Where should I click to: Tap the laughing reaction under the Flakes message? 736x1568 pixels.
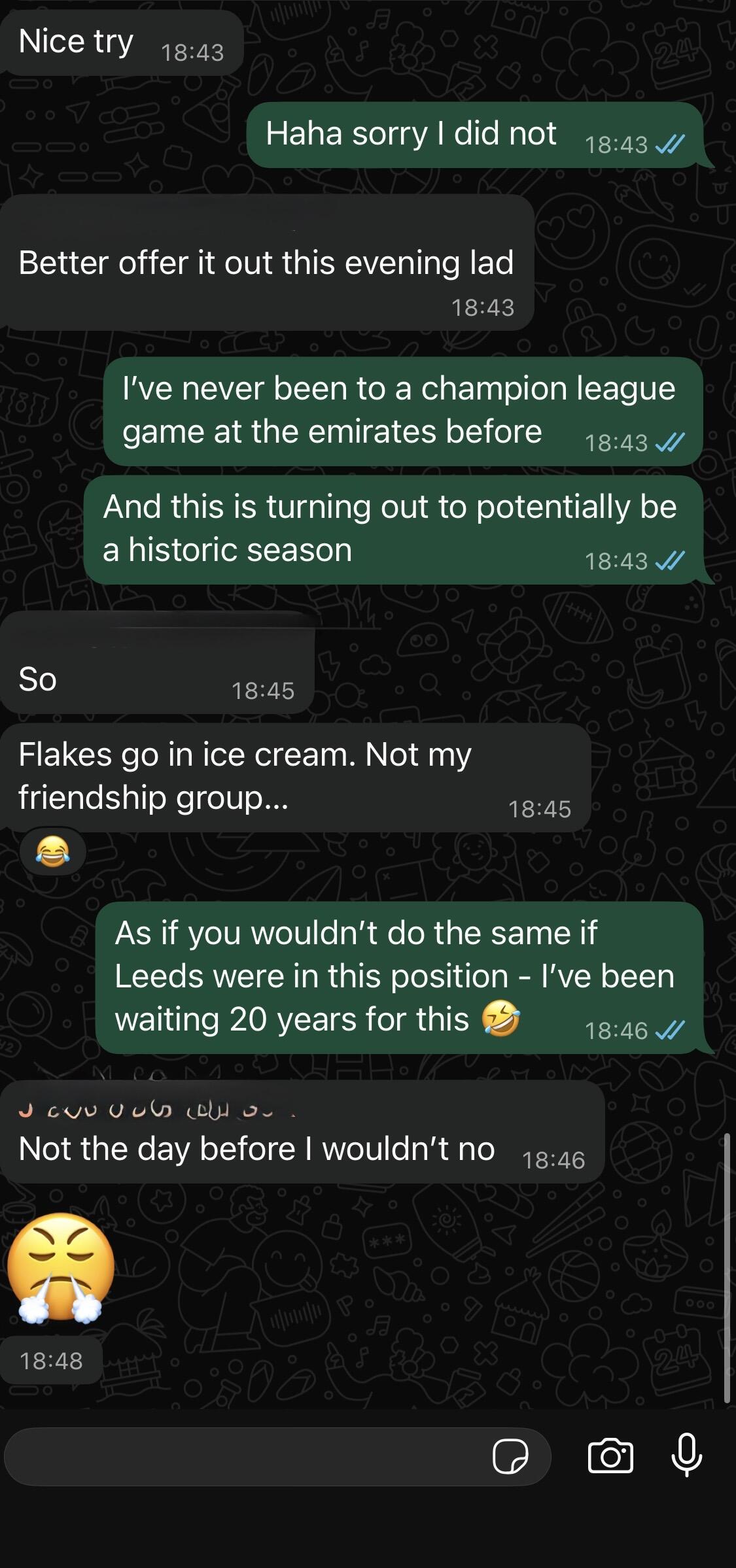52,852
